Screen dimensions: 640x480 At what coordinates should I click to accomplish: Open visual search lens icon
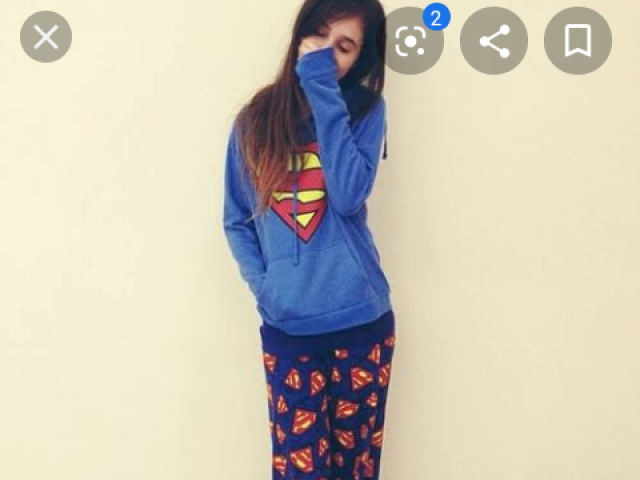click(x=411, y=41)
